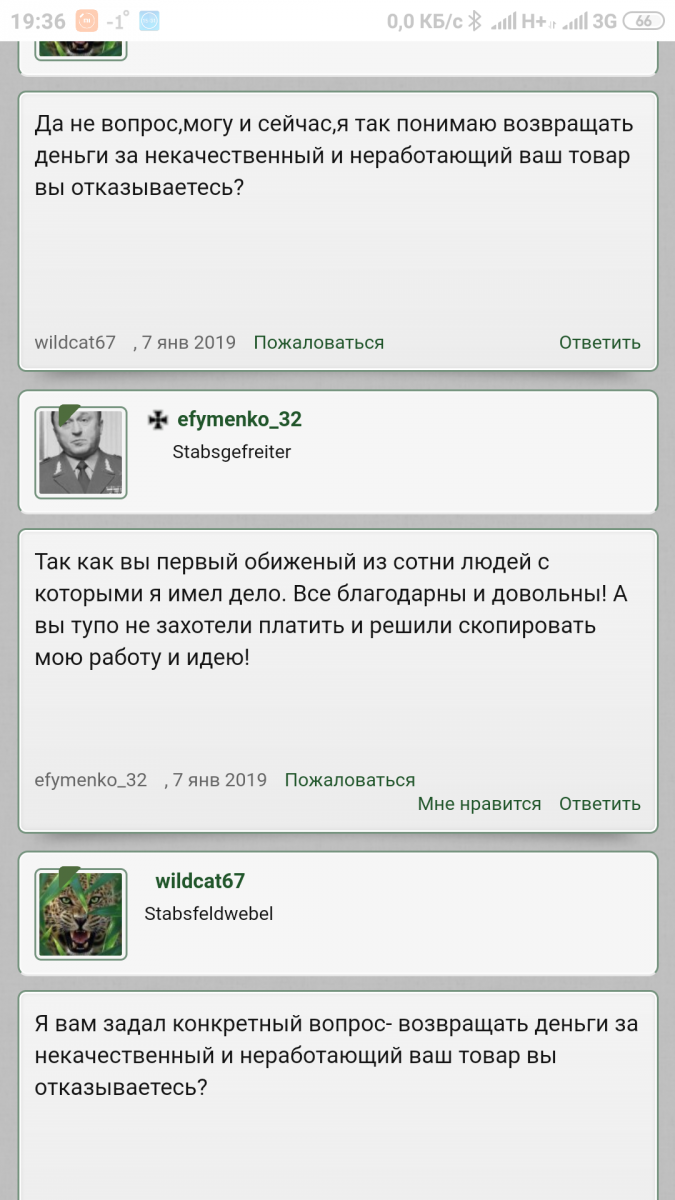Reply to wildcat67's post with Ответить
675x1200 pixels.
coord(599,342)
